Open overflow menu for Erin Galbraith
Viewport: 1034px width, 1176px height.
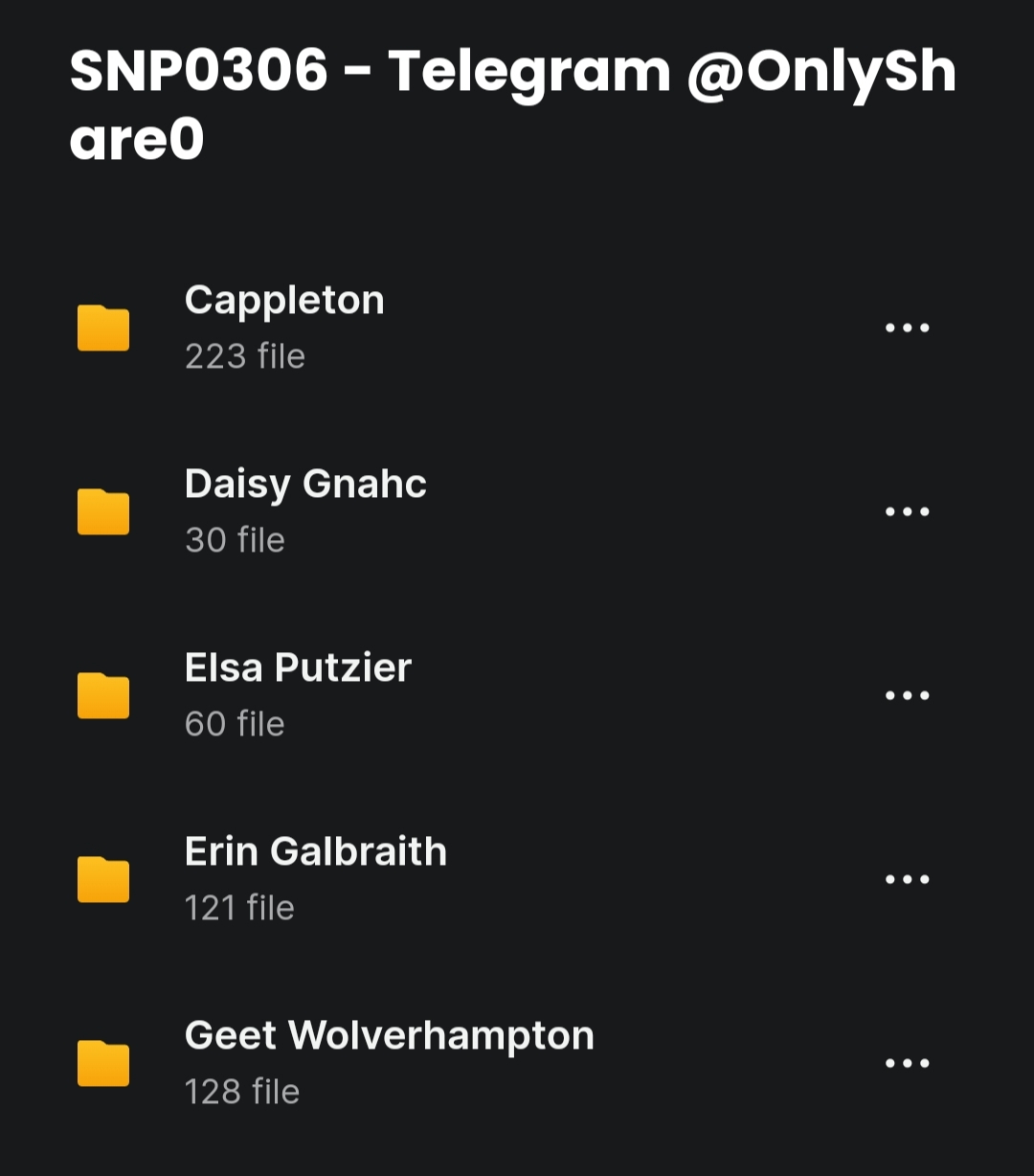click(x=907, y=879)
